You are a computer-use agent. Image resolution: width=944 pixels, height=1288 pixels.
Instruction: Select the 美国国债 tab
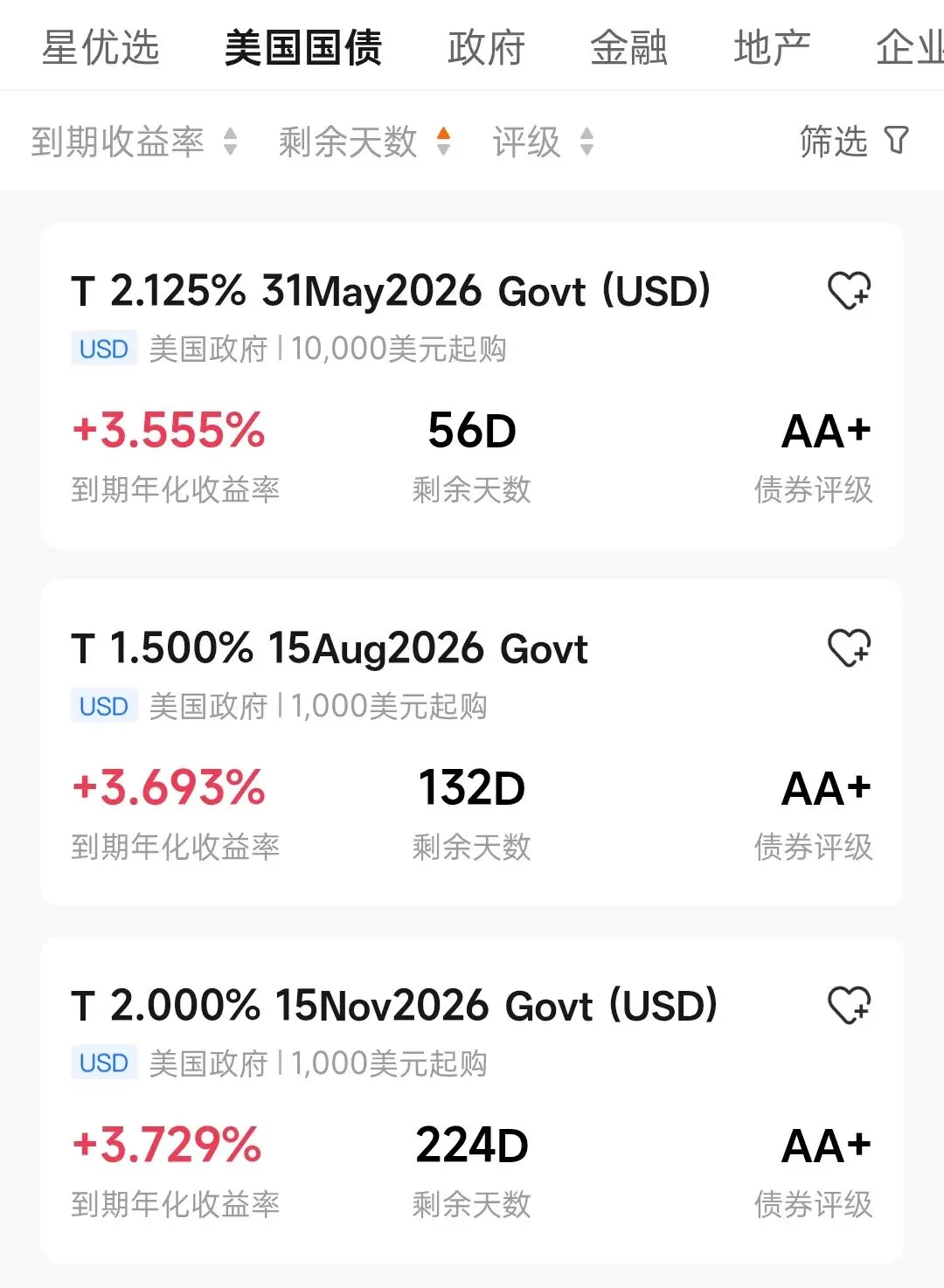[302, 47]
